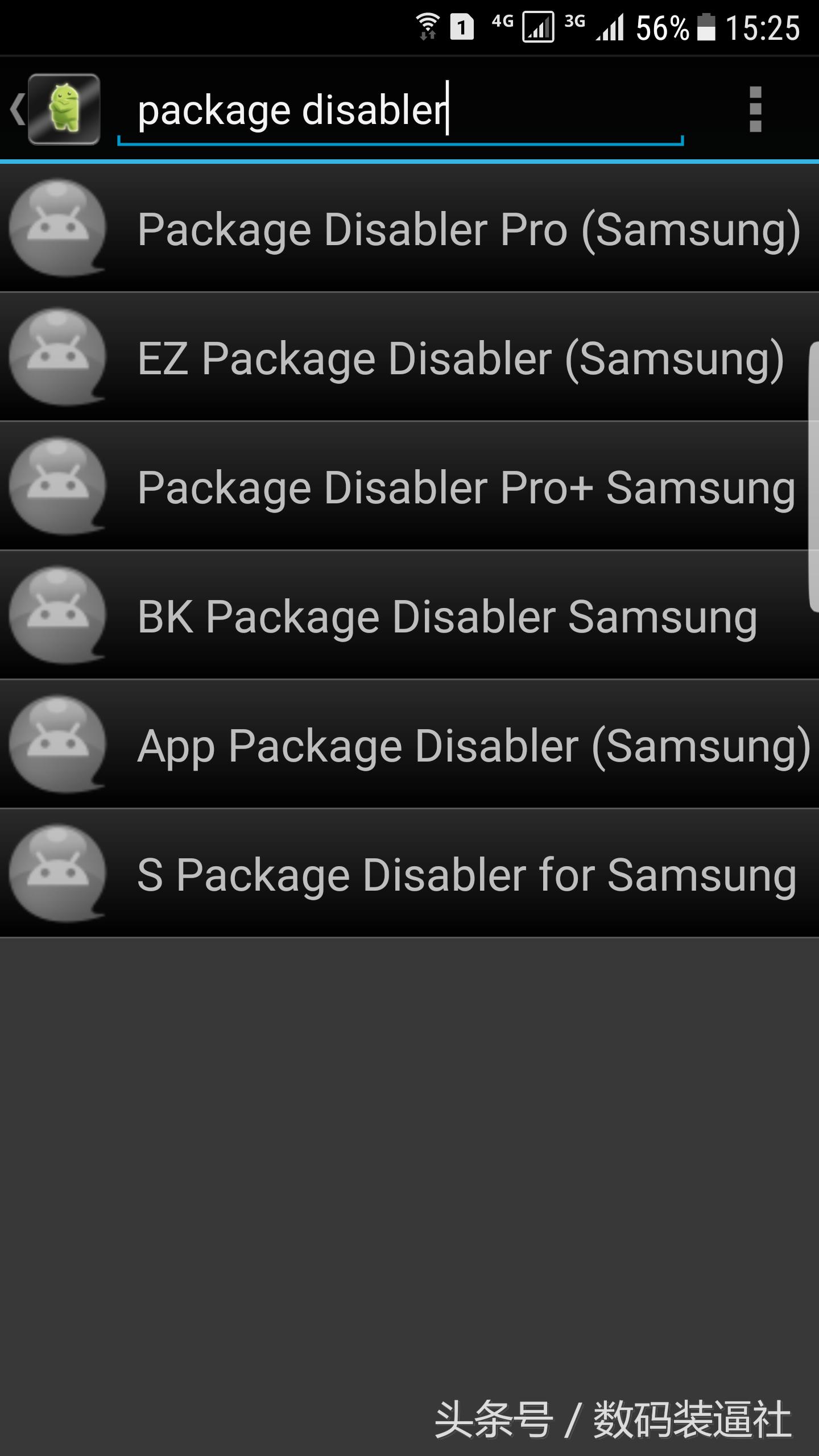The height and width of the screenshot is (1456, 819).
Task: Select the S Package Disabler for Samsung entry
Action: (465, 874)
